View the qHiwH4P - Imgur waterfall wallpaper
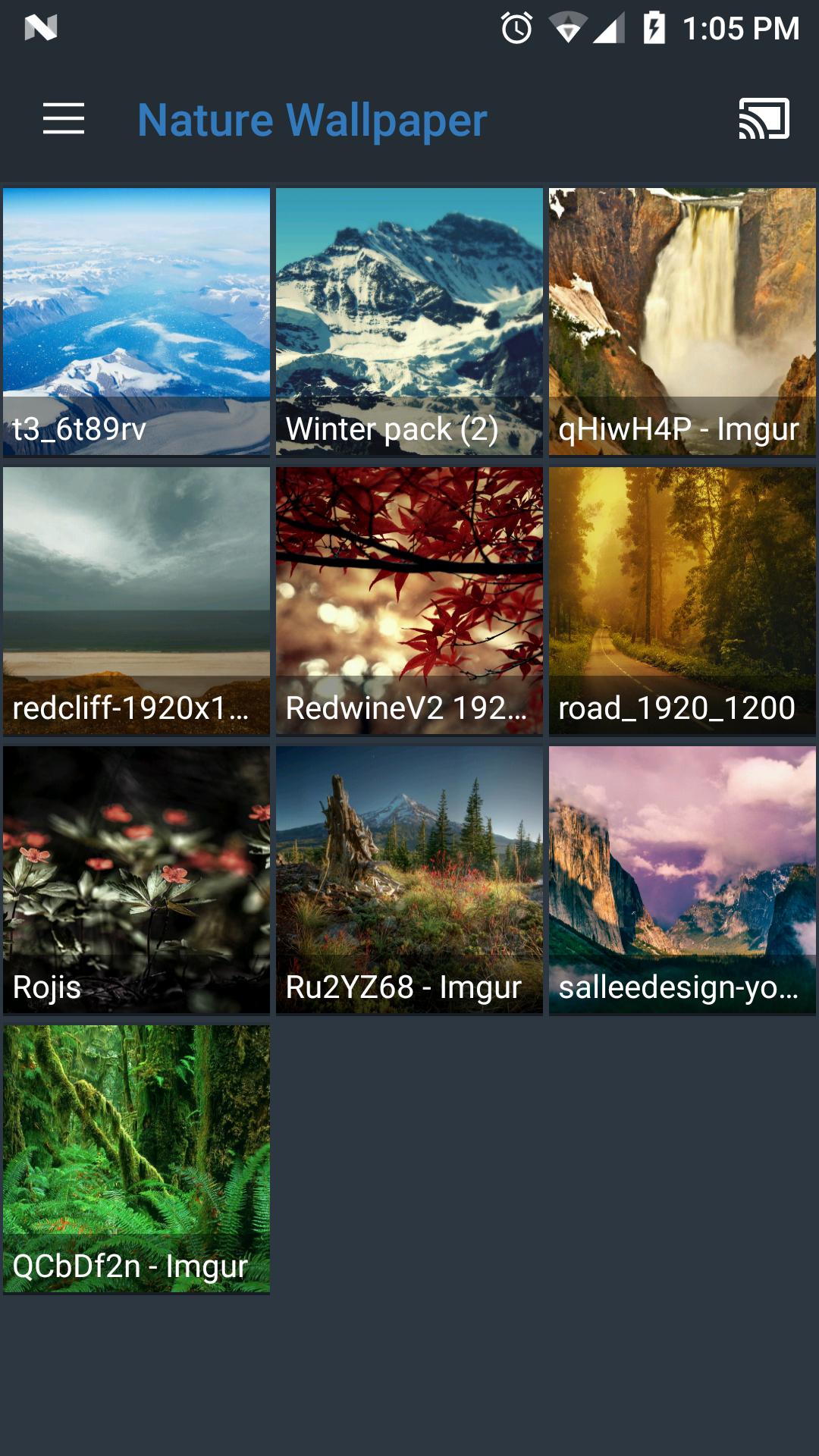Viewport: 819px width, 1456px height. [x=682, y=322]
